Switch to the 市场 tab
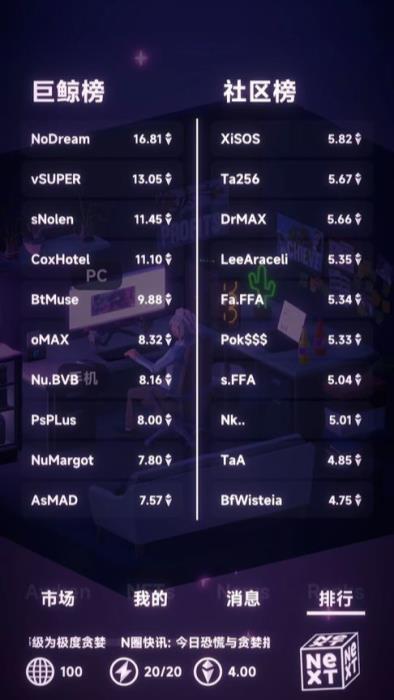Image resolution: width=394 pixels, height=700 pixels. click(58, 598)
